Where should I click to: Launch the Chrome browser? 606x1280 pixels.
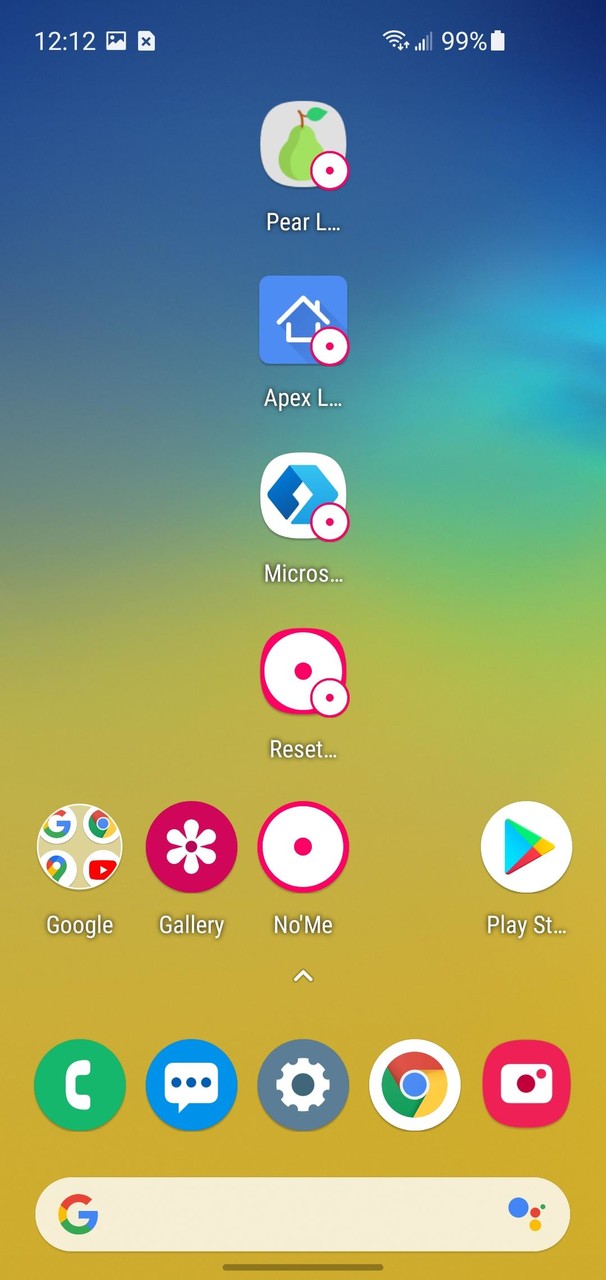click(x=414, y=1085)
